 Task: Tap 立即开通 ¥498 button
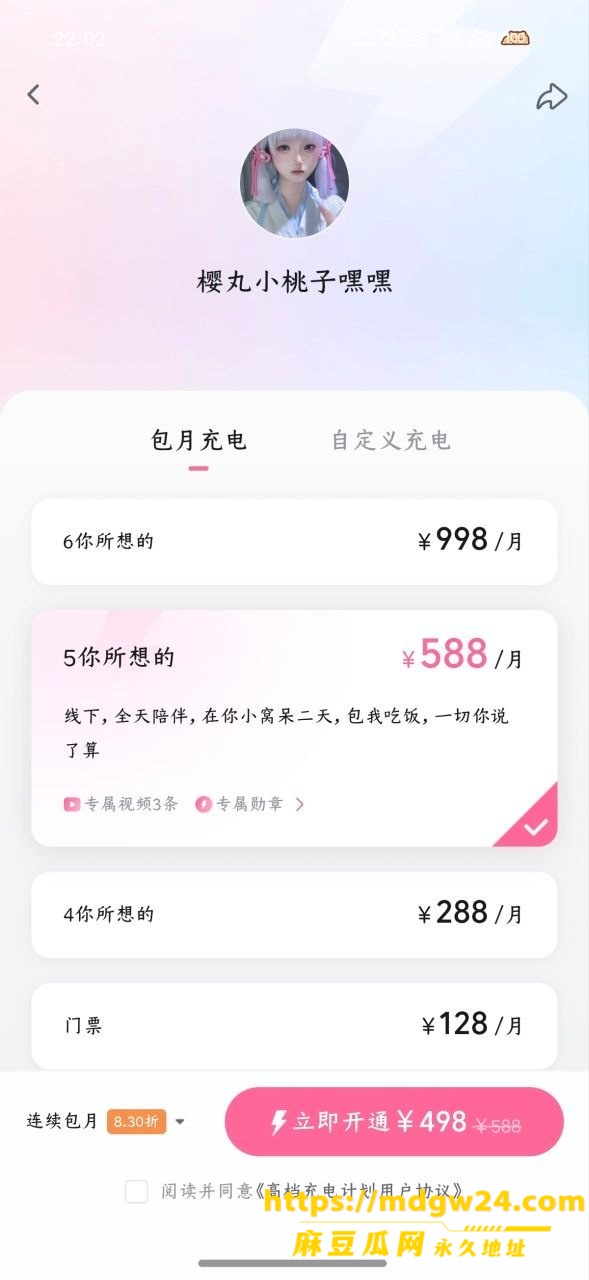(x=394, y=1122)
